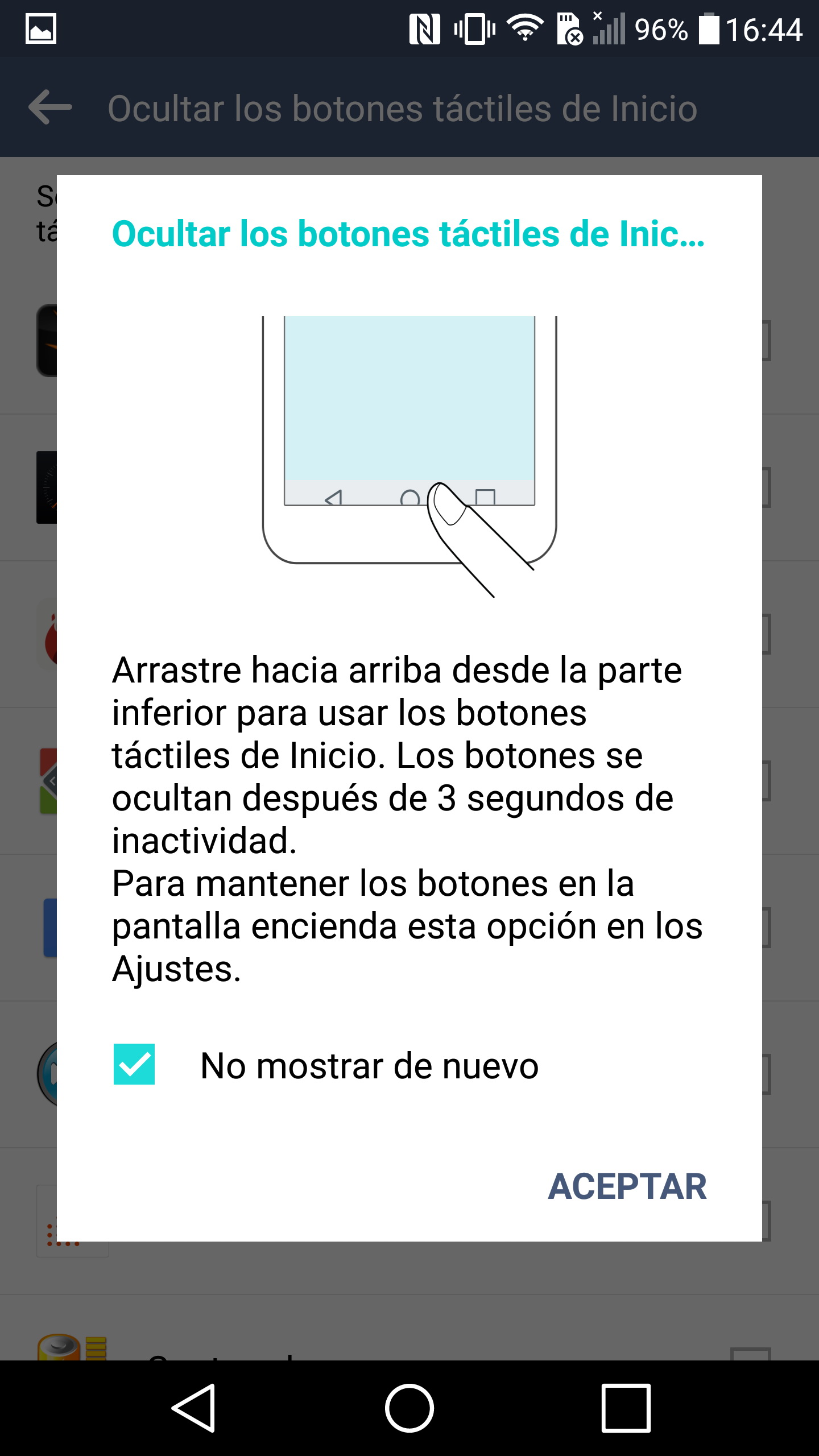Go to the home screen
The height and width of the screenshot is (1456, 819).
pos(409,1408)
